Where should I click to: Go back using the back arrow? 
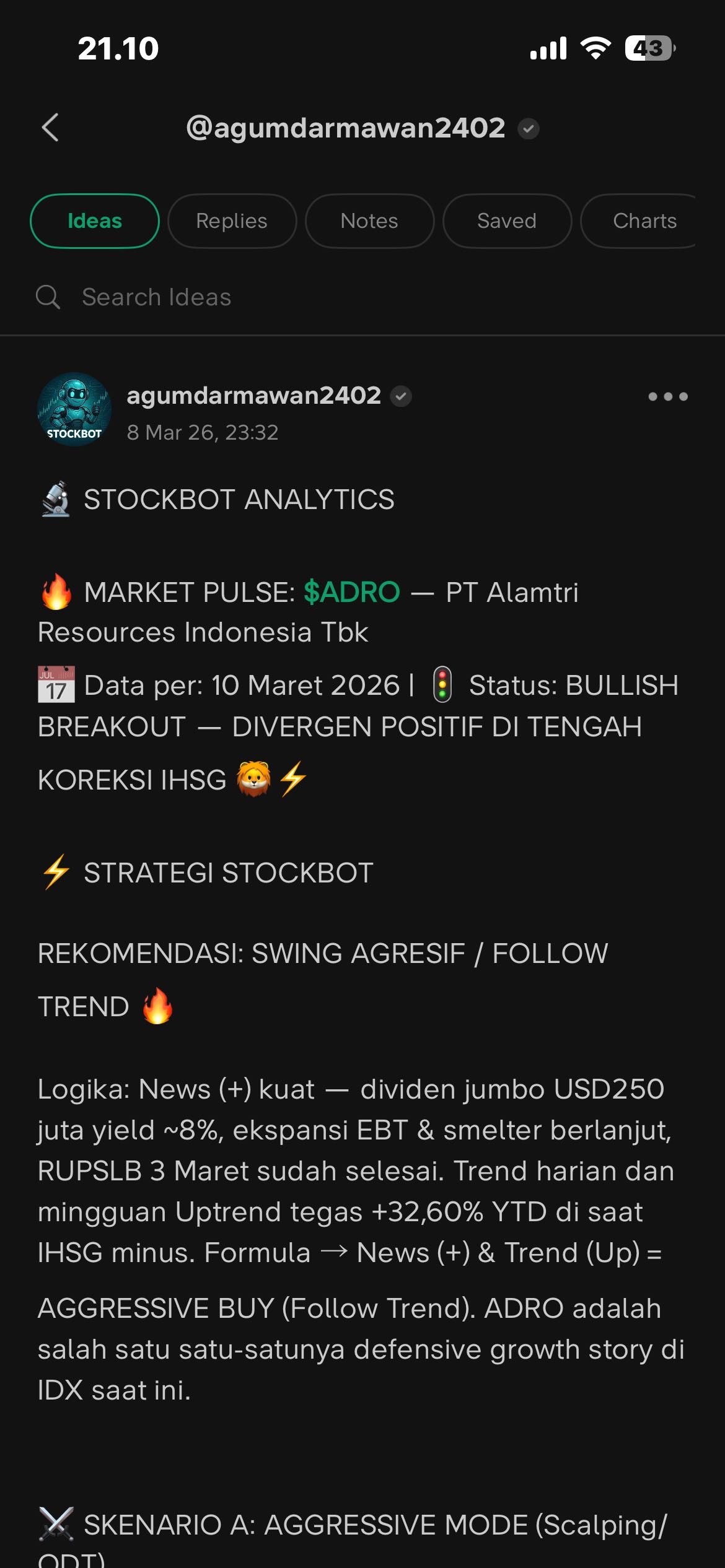[51, 128]
